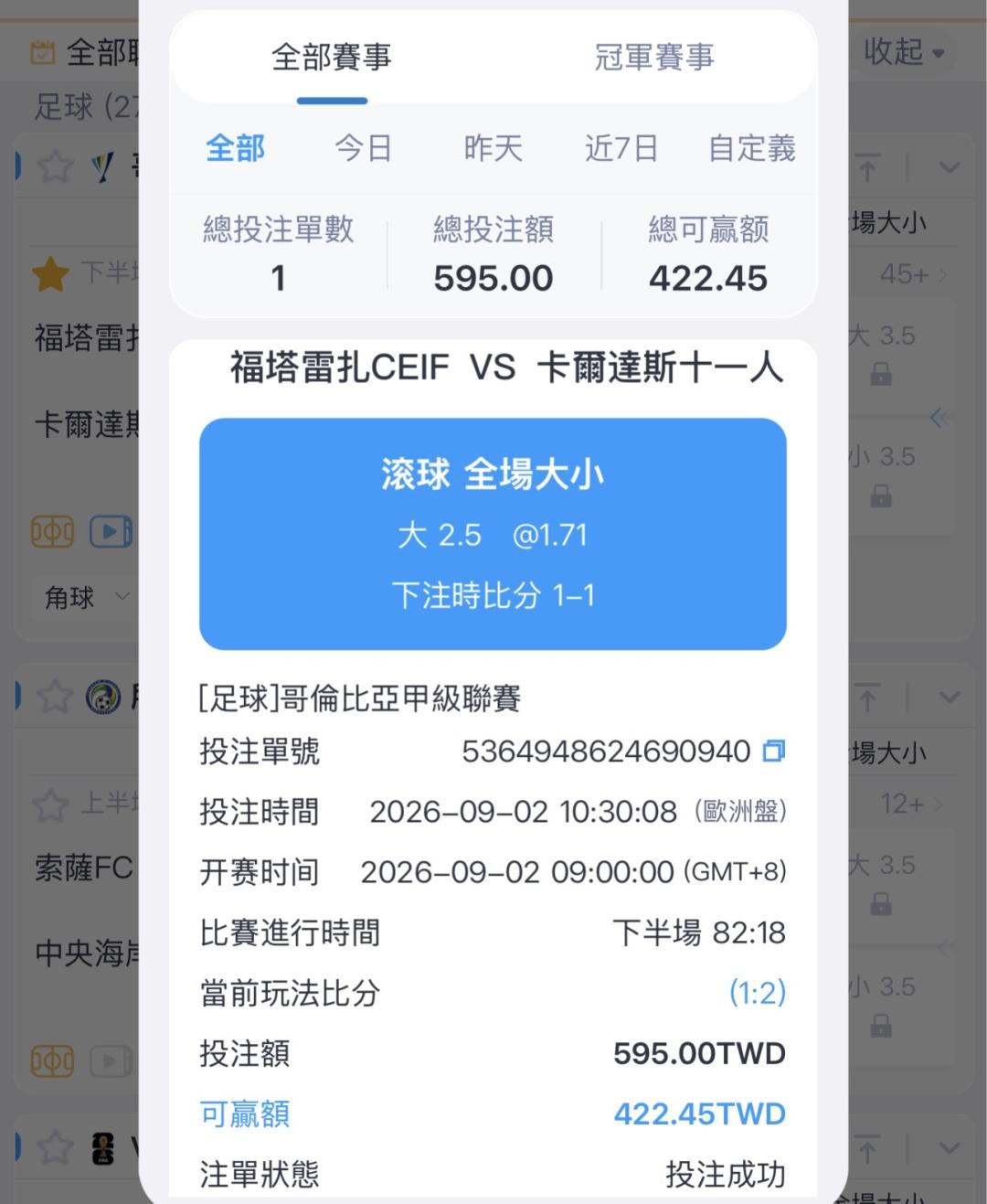Tap the 收起 collapse dropdown
Screen dimensions: 987x1204
(905, 52)
